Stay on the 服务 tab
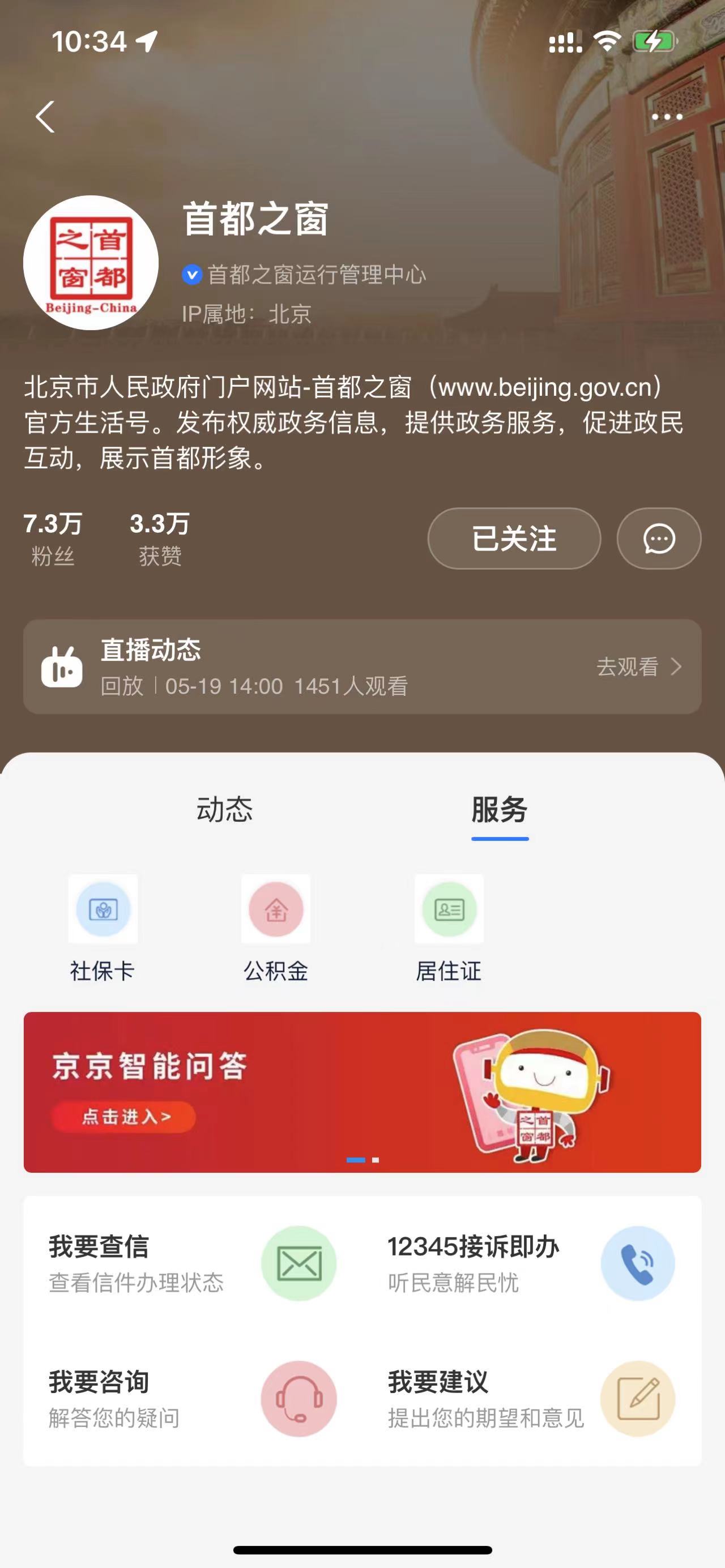725x1568 pixels. 500,811
